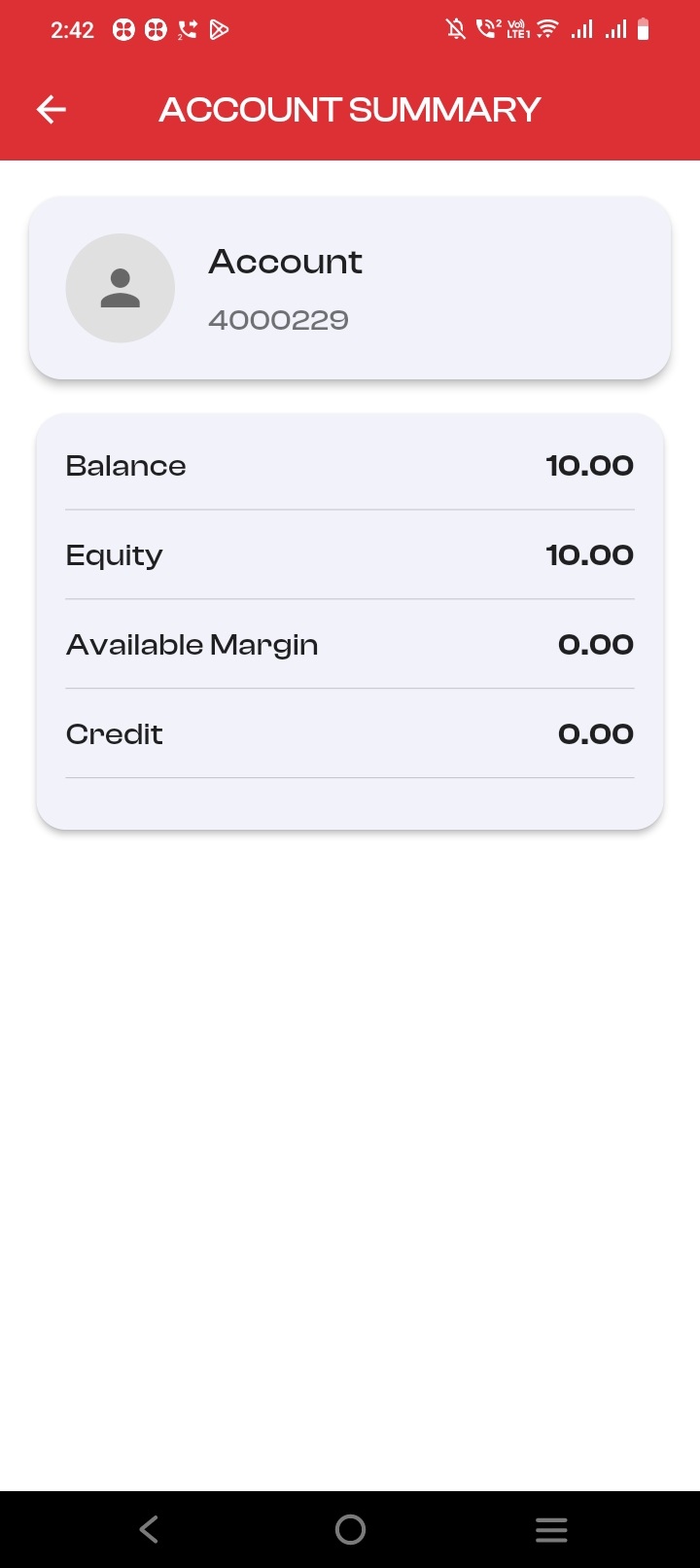The image size is (700, 1568).
Task: Go to the home screen
Action: [x=350, y=1529]
